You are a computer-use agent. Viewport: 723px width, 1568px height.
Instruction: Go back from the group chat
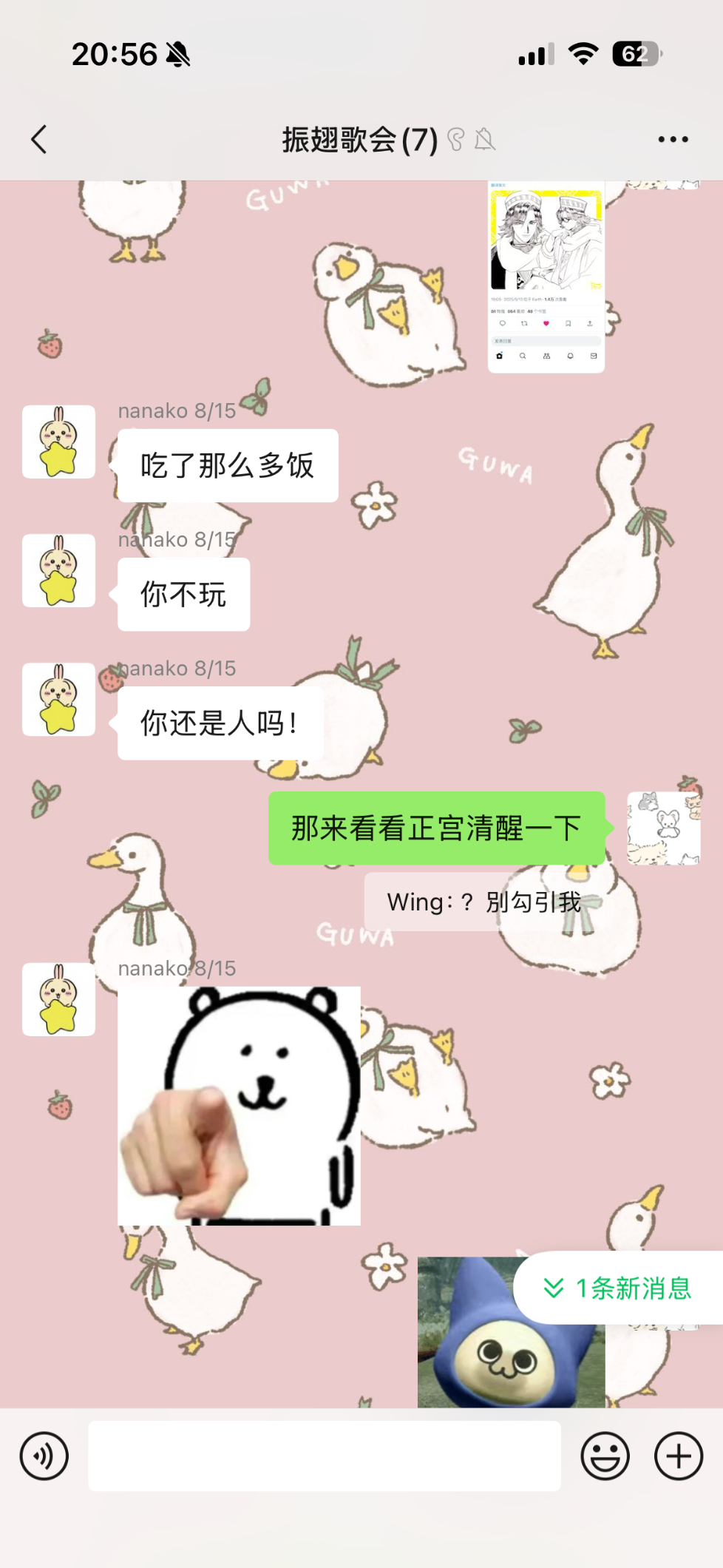[x=39, y=139]
